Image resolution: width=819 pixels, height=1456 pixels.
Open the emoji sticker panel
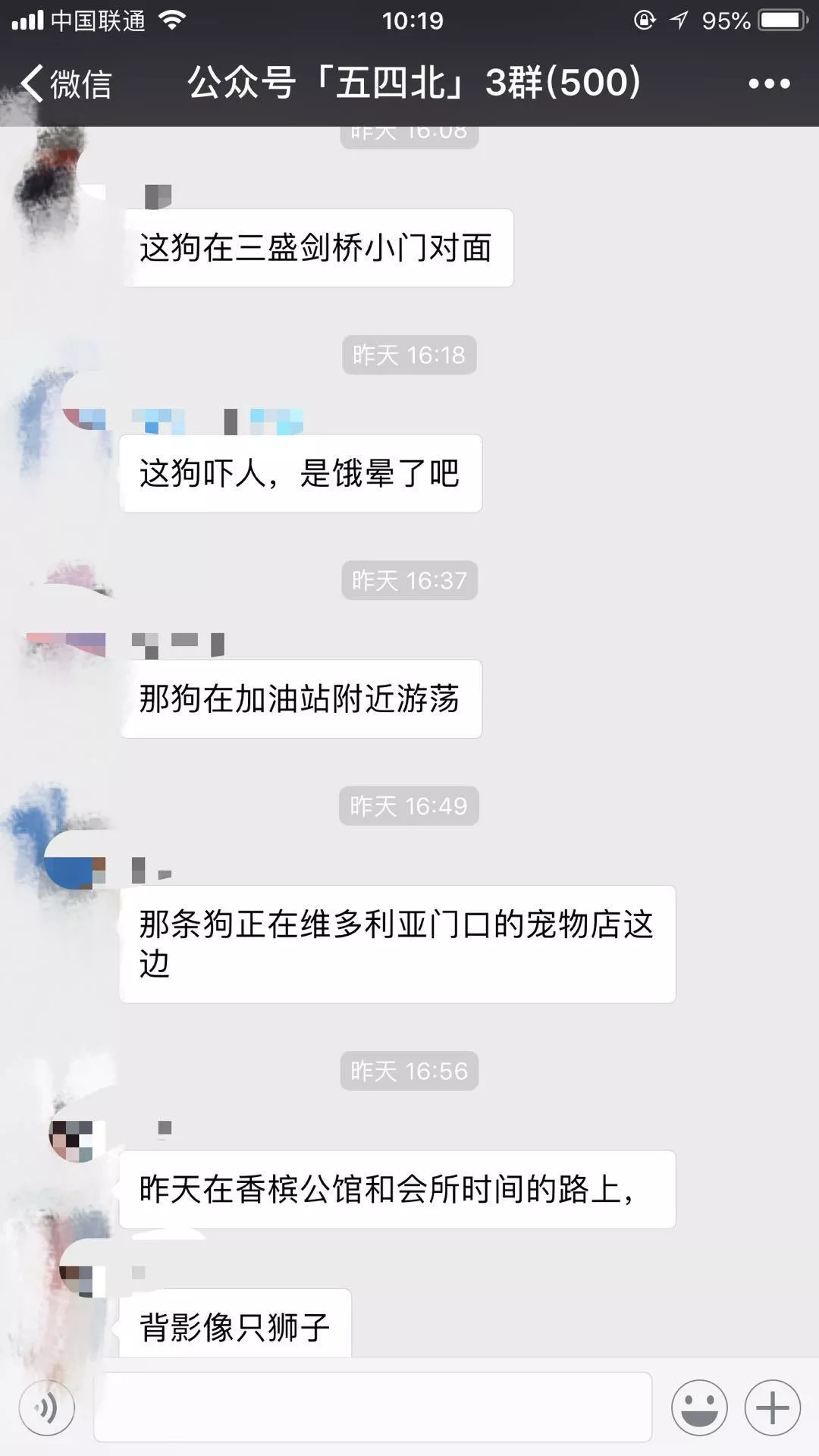[699, 1408]
